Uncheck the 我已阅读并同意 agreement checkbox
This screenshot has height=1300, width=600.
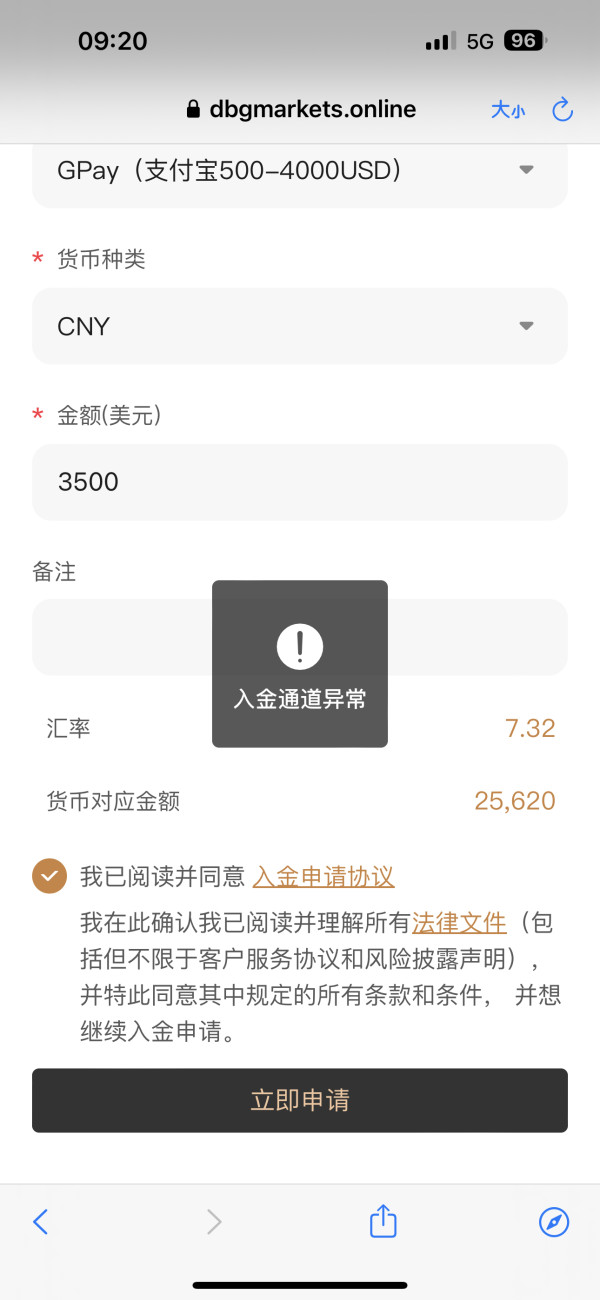pyautogui.click(x=49, y=876)
